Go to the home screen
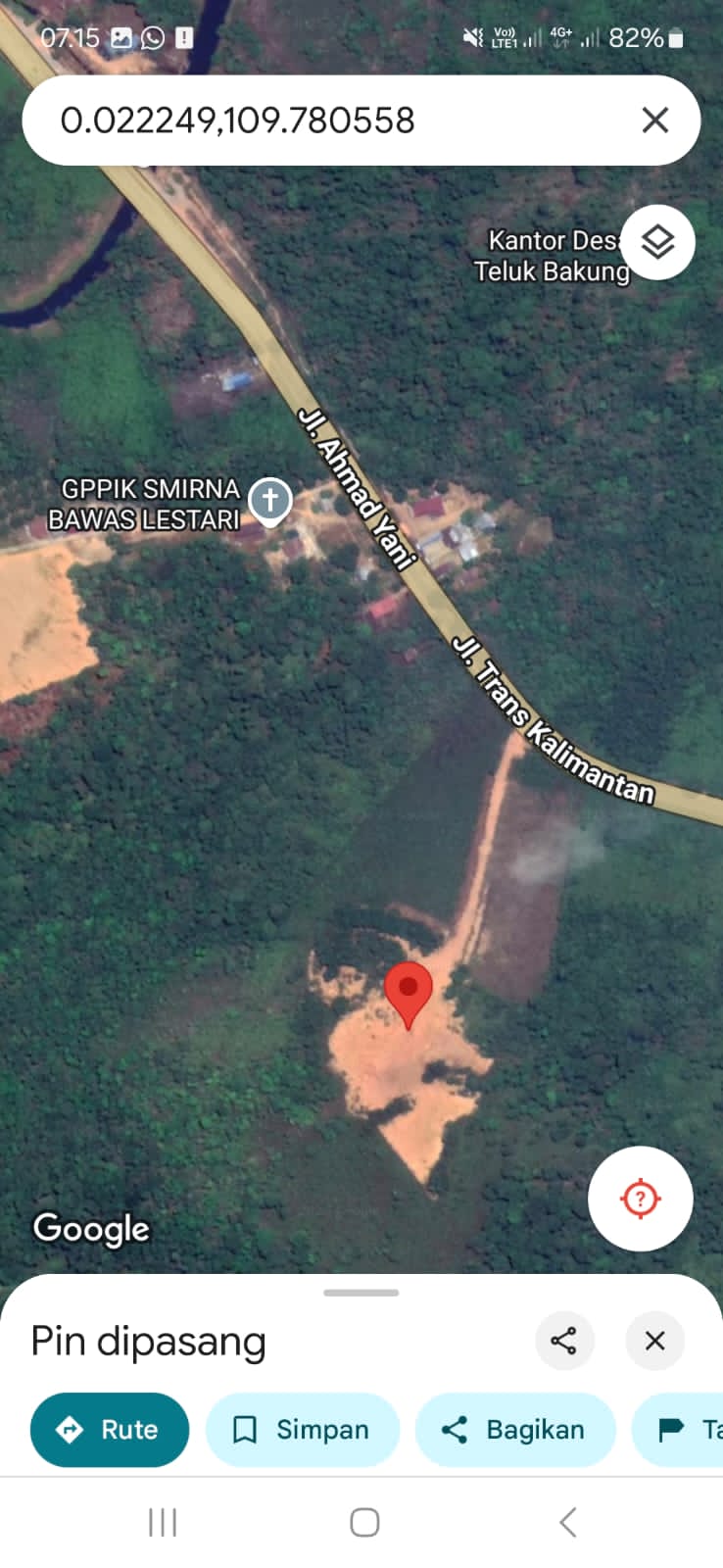Screen dimensions: 723x1568 pyautogui.click(x=364, y=1522)
